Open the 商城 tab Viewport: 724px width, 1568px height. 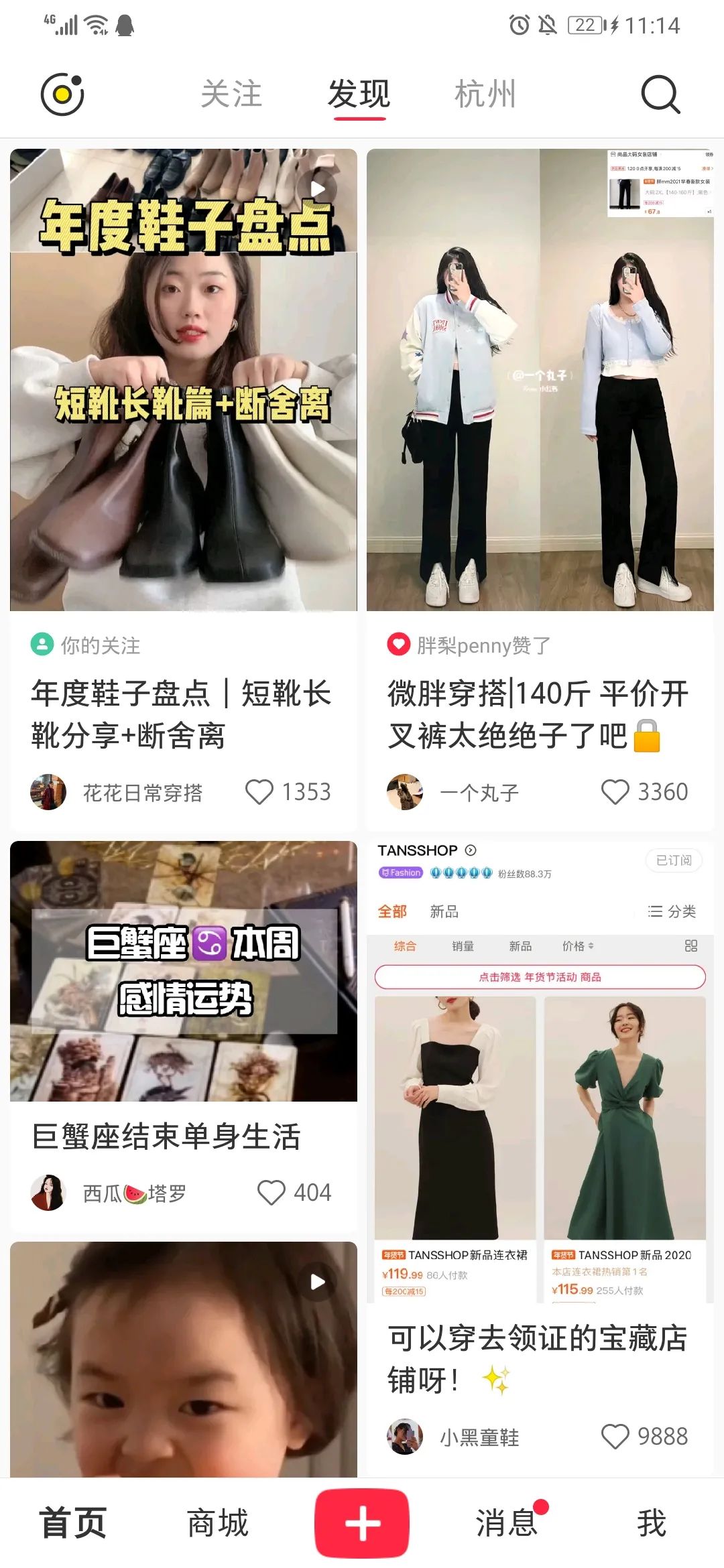point(217,1523)
